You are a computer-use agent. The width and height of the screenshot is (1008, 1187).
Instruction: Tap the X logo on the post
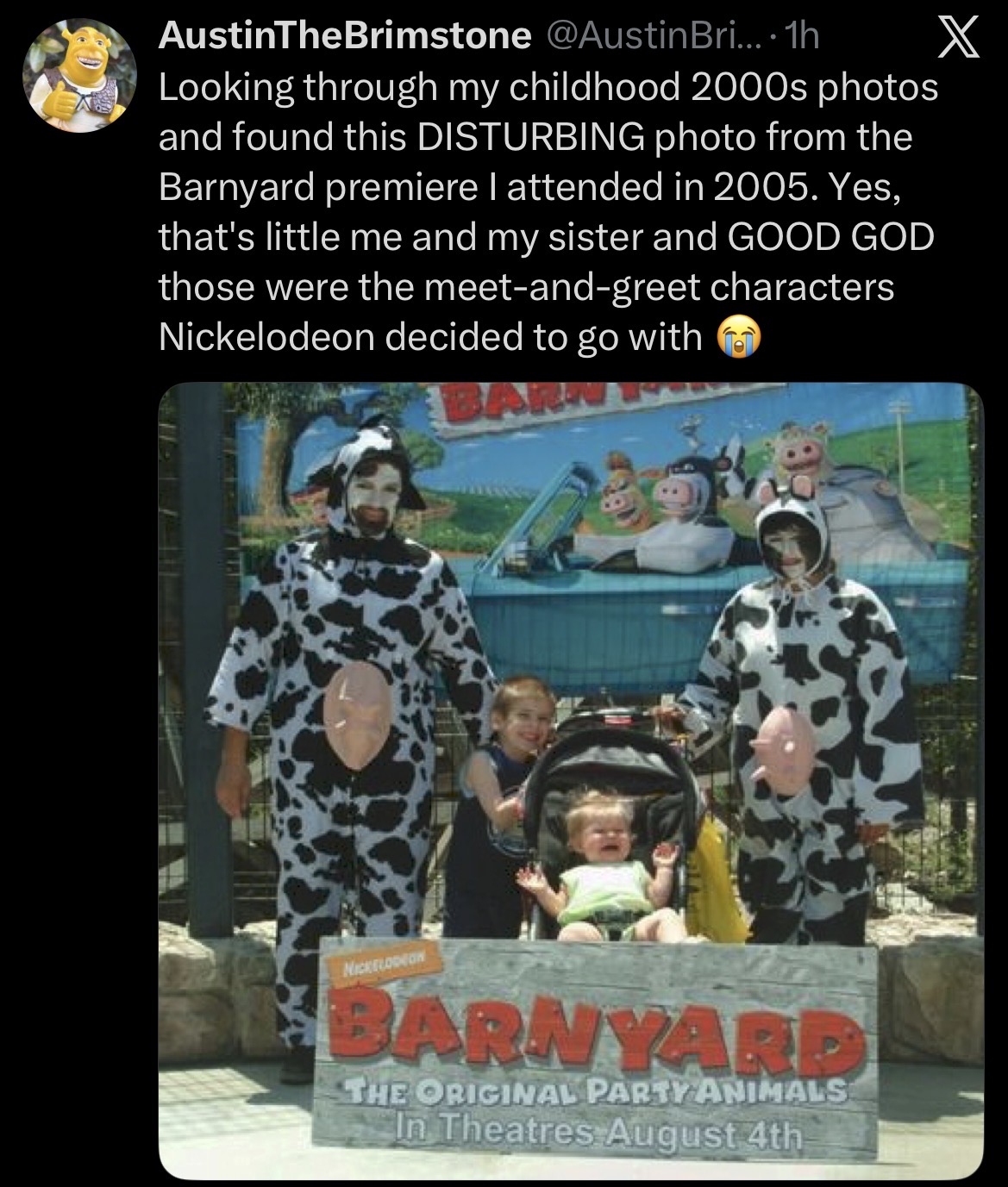tap(958, 39)
